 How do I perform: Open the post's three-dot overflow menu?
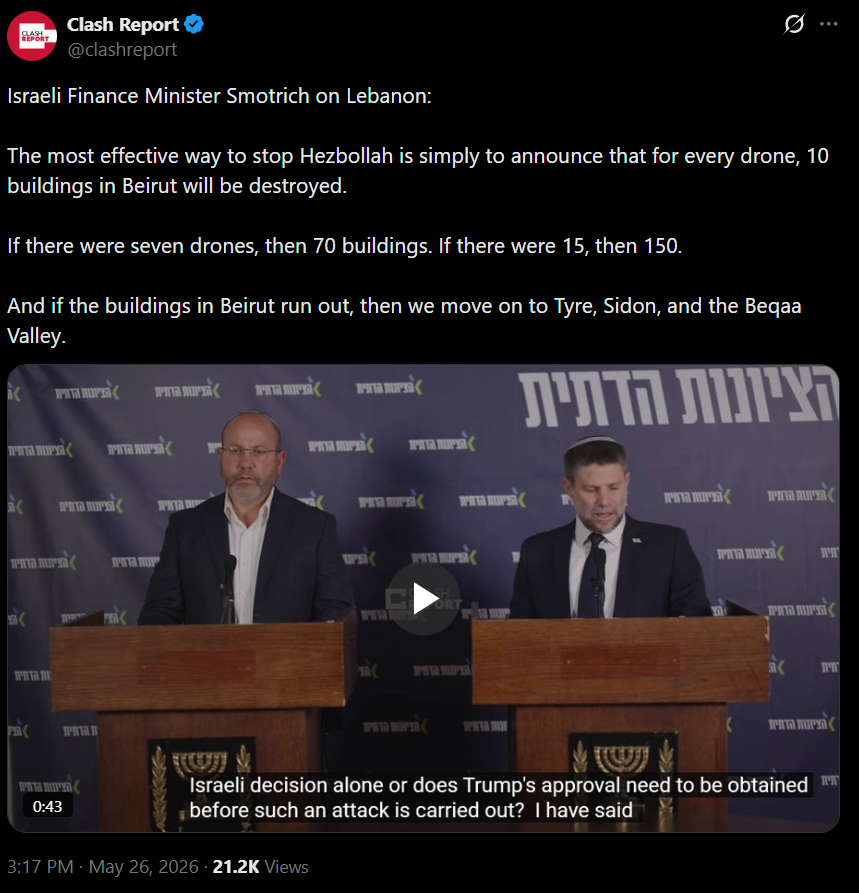click(828, 24)
